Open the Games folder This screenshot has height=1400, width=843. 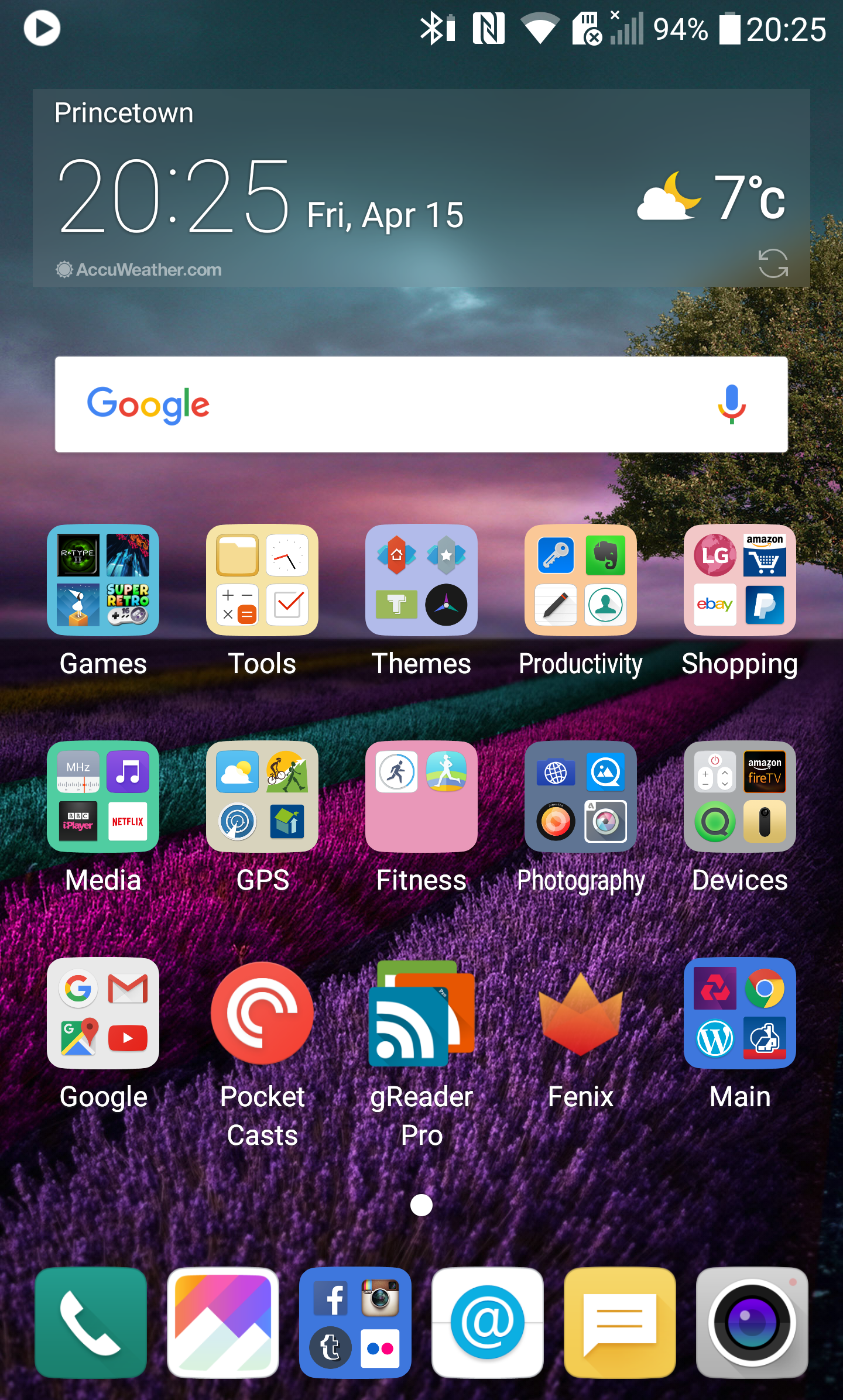tap(103, 580)
